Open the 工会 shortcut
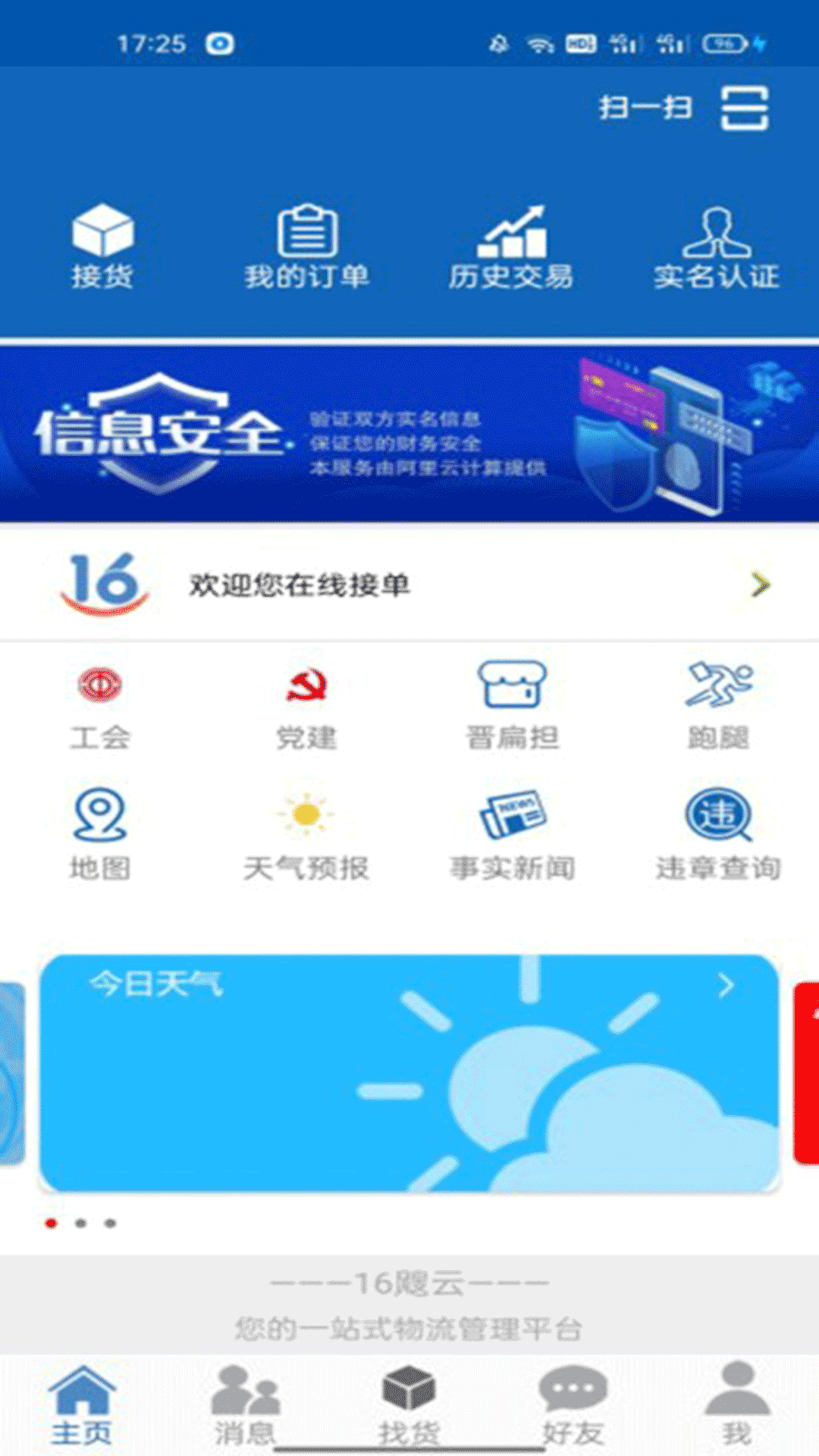Viewport: 819px width, 1456px height. click(100, 705)
